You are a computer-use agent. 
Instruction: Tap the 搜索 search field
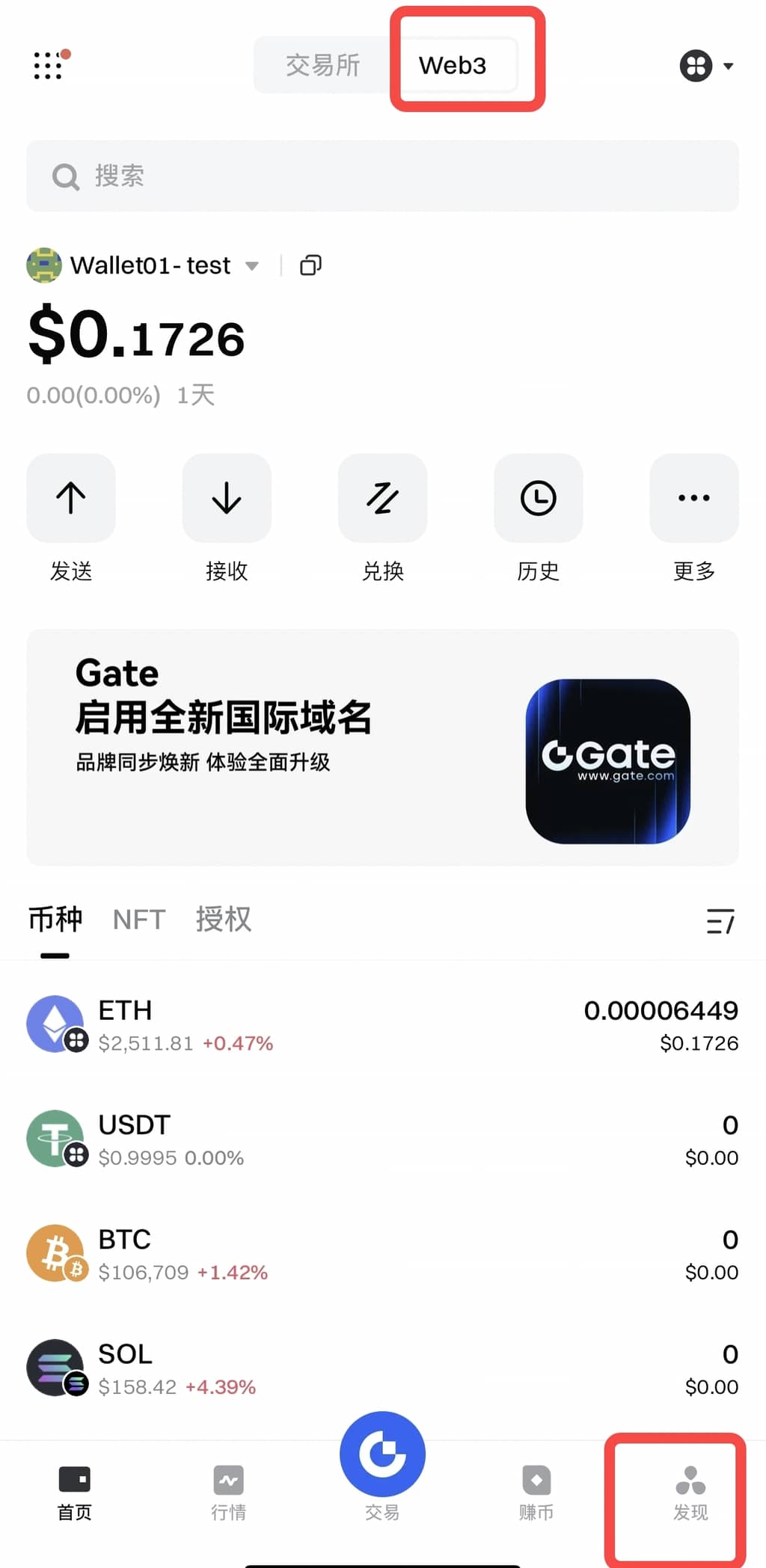click(382, 176)
